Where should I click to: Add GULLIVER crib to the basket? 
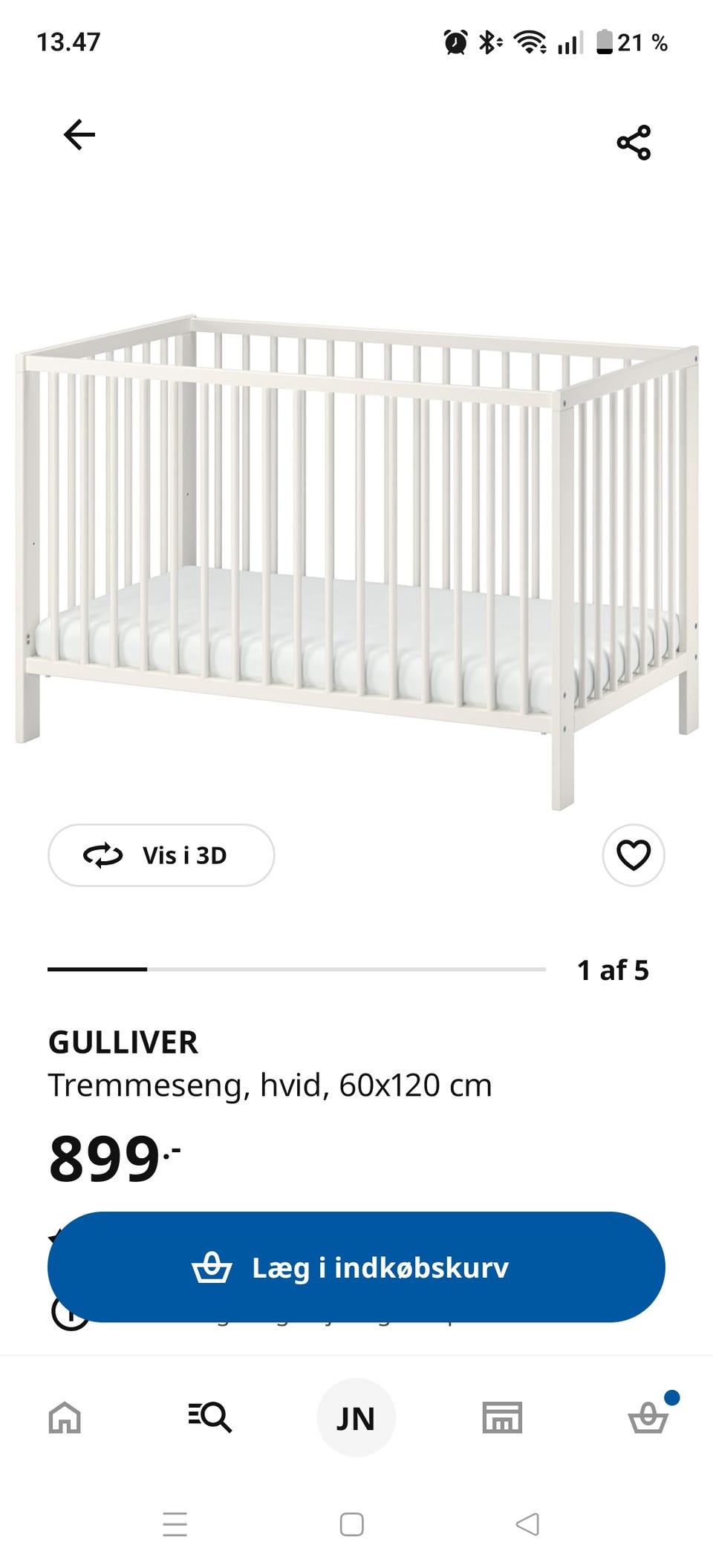[356, 1268]
